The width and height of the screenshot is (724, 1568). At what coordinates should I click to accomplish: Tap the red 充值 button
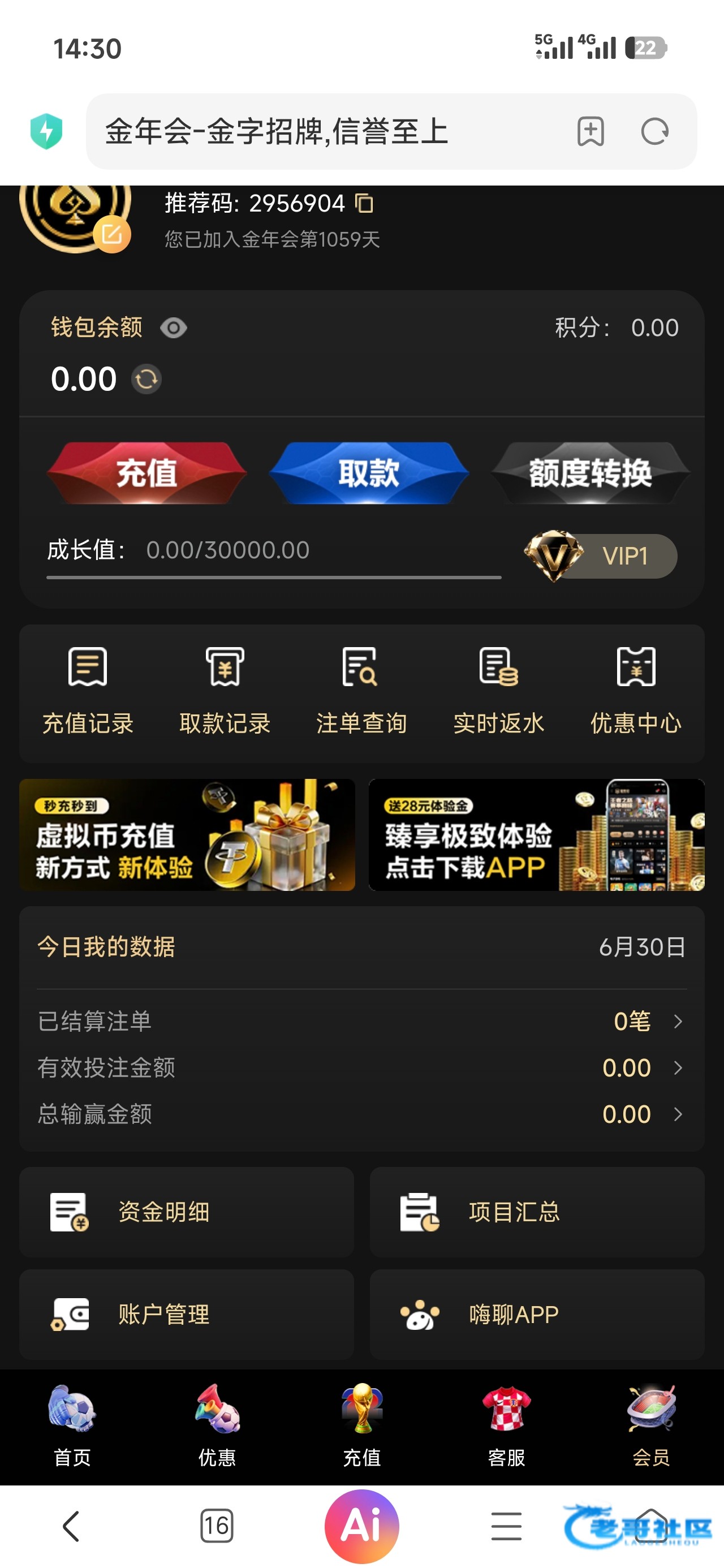tap(146, 473)
